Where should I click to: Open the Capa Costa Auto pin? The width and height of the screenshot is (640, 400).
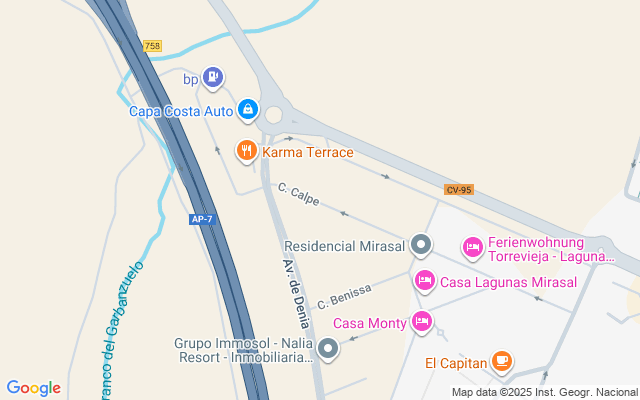point(249,110)
